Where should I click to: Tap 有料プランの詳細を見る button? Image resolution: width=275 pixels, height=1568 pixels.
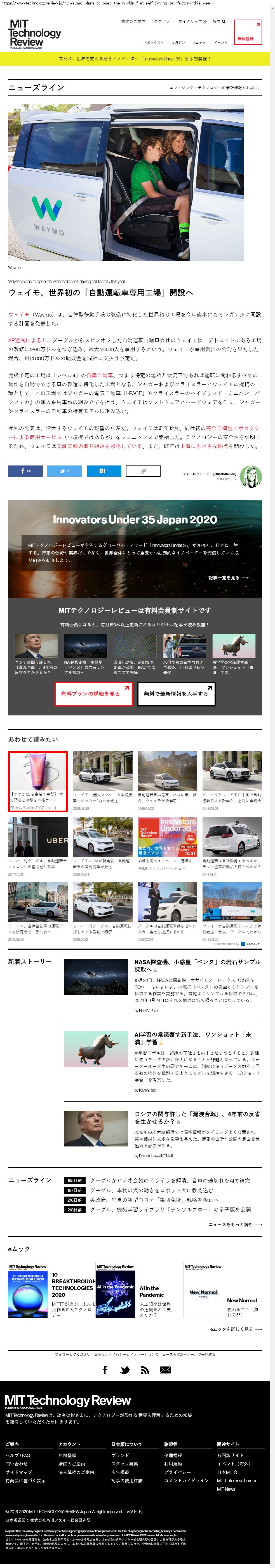coord(94,694)
